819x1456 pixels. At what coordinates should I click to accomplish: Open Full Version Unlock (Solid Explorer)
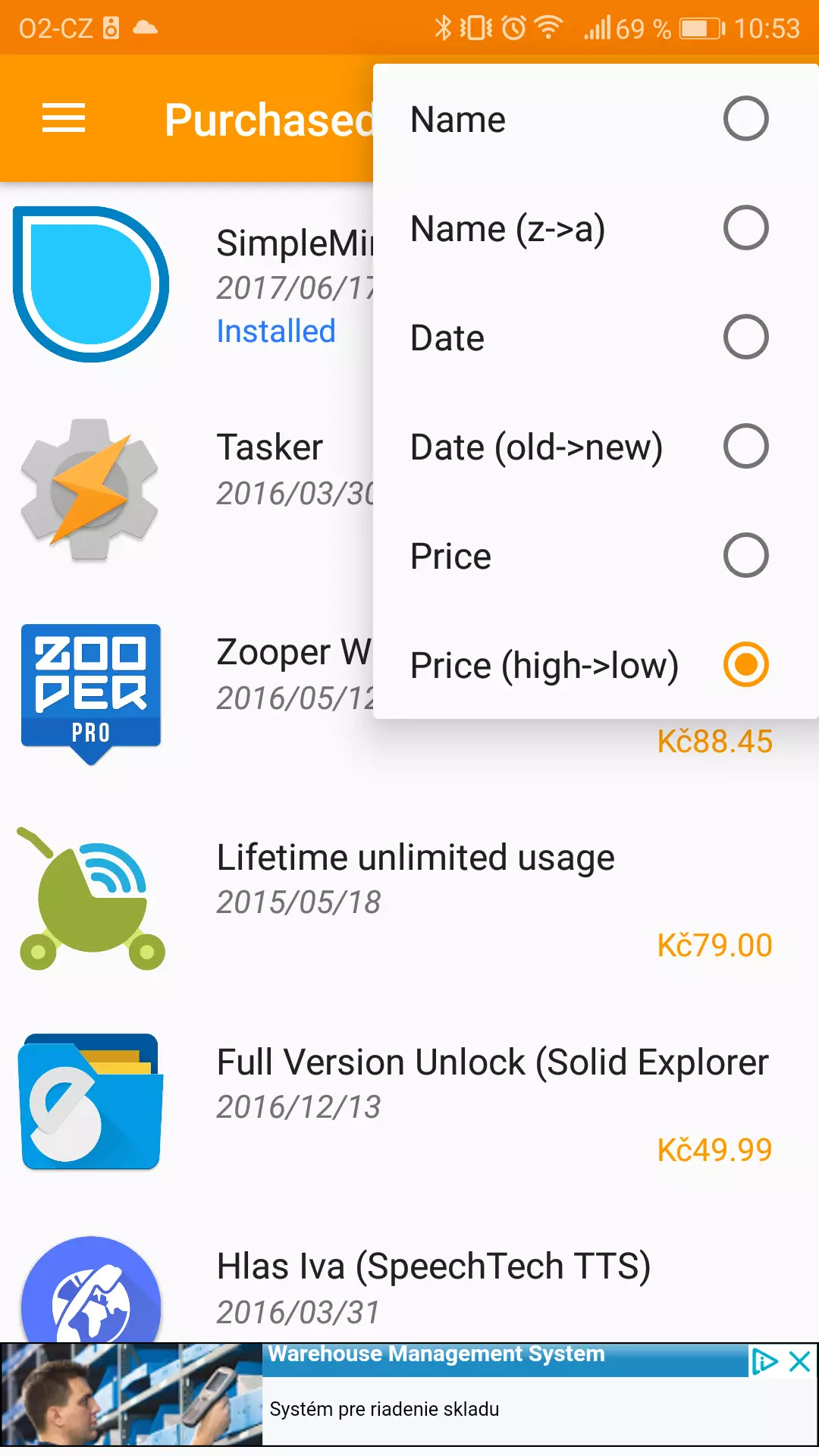409,1103
